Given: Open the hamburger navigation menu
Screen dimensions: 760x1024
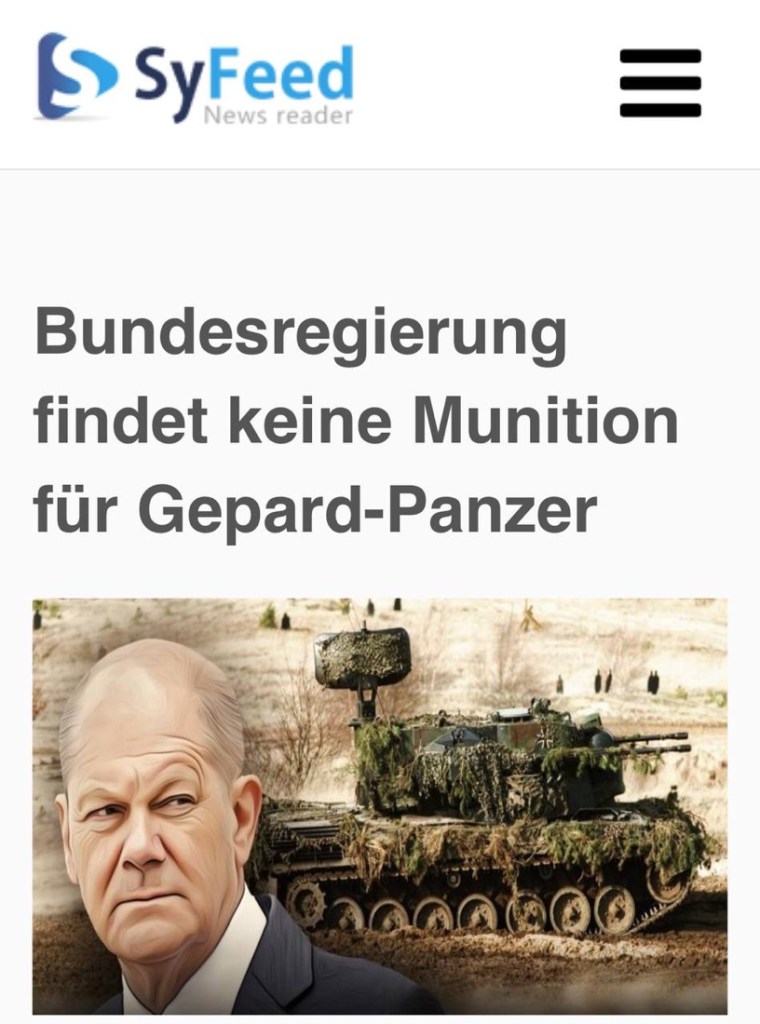Looking at the screenshot, I should pyautogui.click(x=660, y=83).
